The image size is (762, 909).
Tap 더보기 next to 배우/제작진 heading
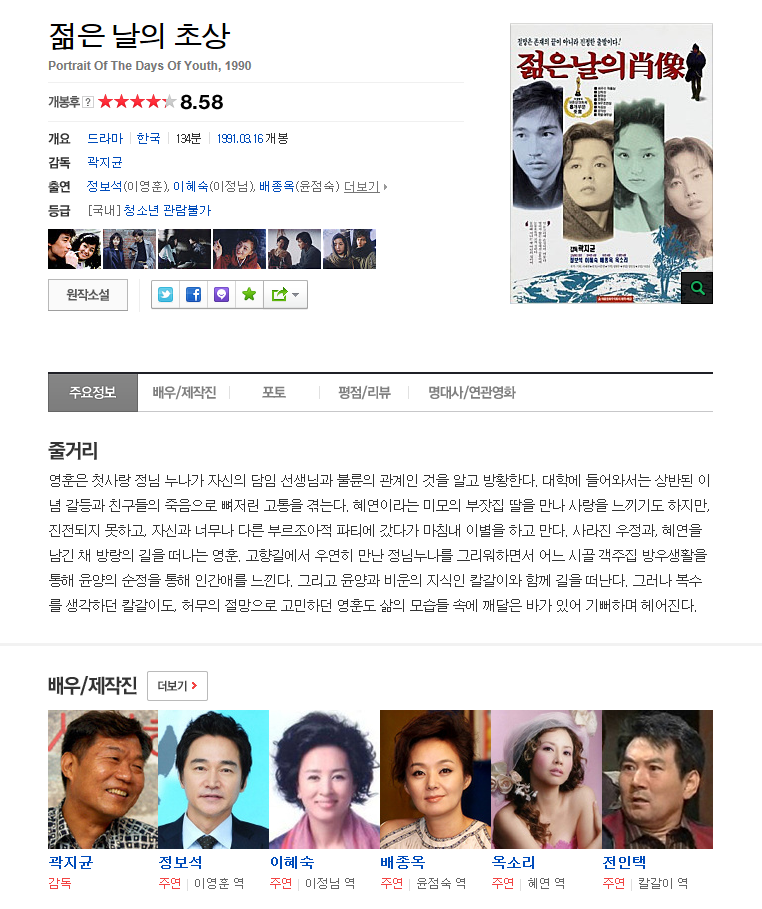[x=177, y=686]
